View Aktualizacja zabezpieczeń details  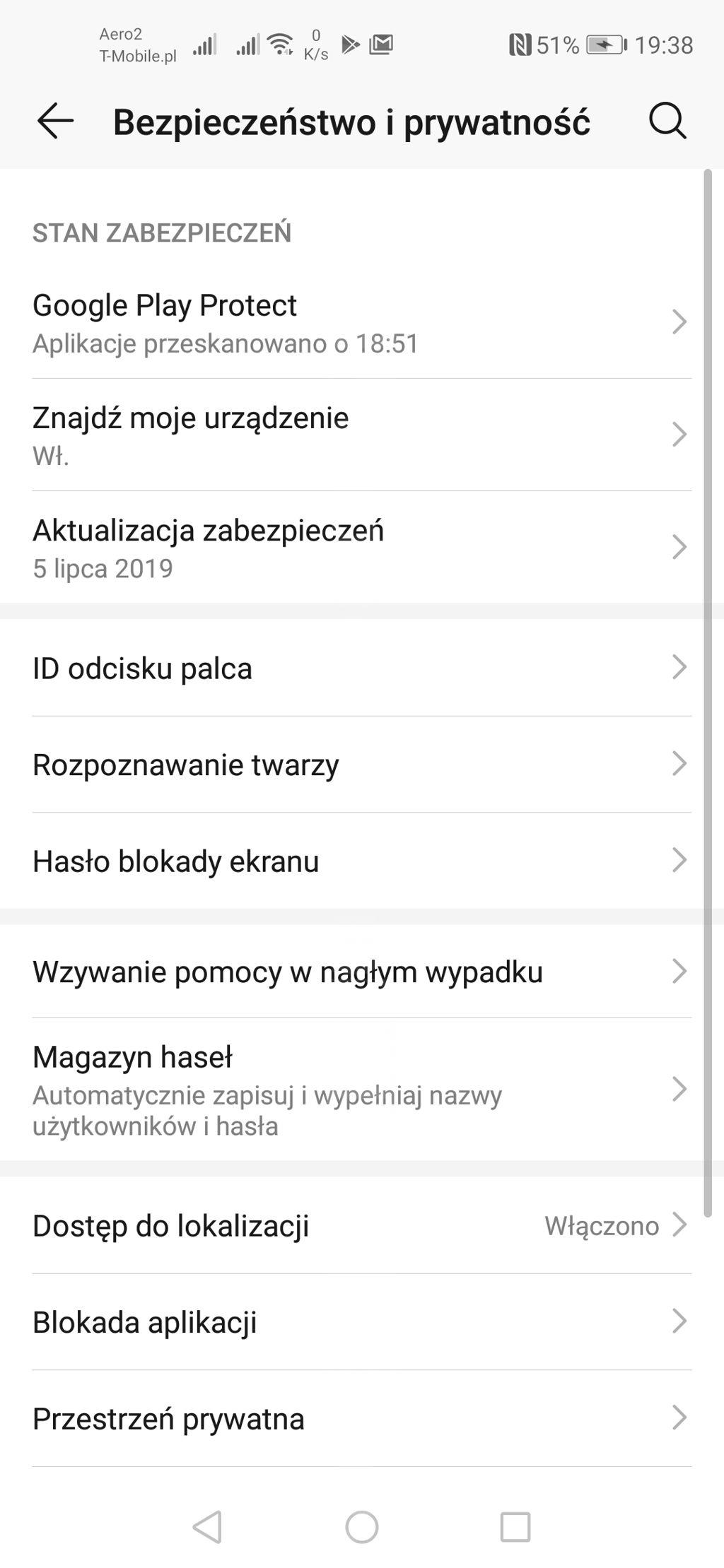click(x=362, y=548)
